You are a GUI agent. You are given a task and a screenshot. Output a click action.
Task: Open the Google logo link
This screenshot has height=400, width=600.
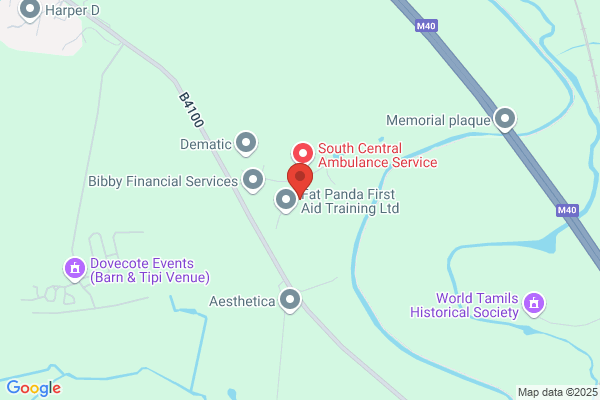pos(34,388)
